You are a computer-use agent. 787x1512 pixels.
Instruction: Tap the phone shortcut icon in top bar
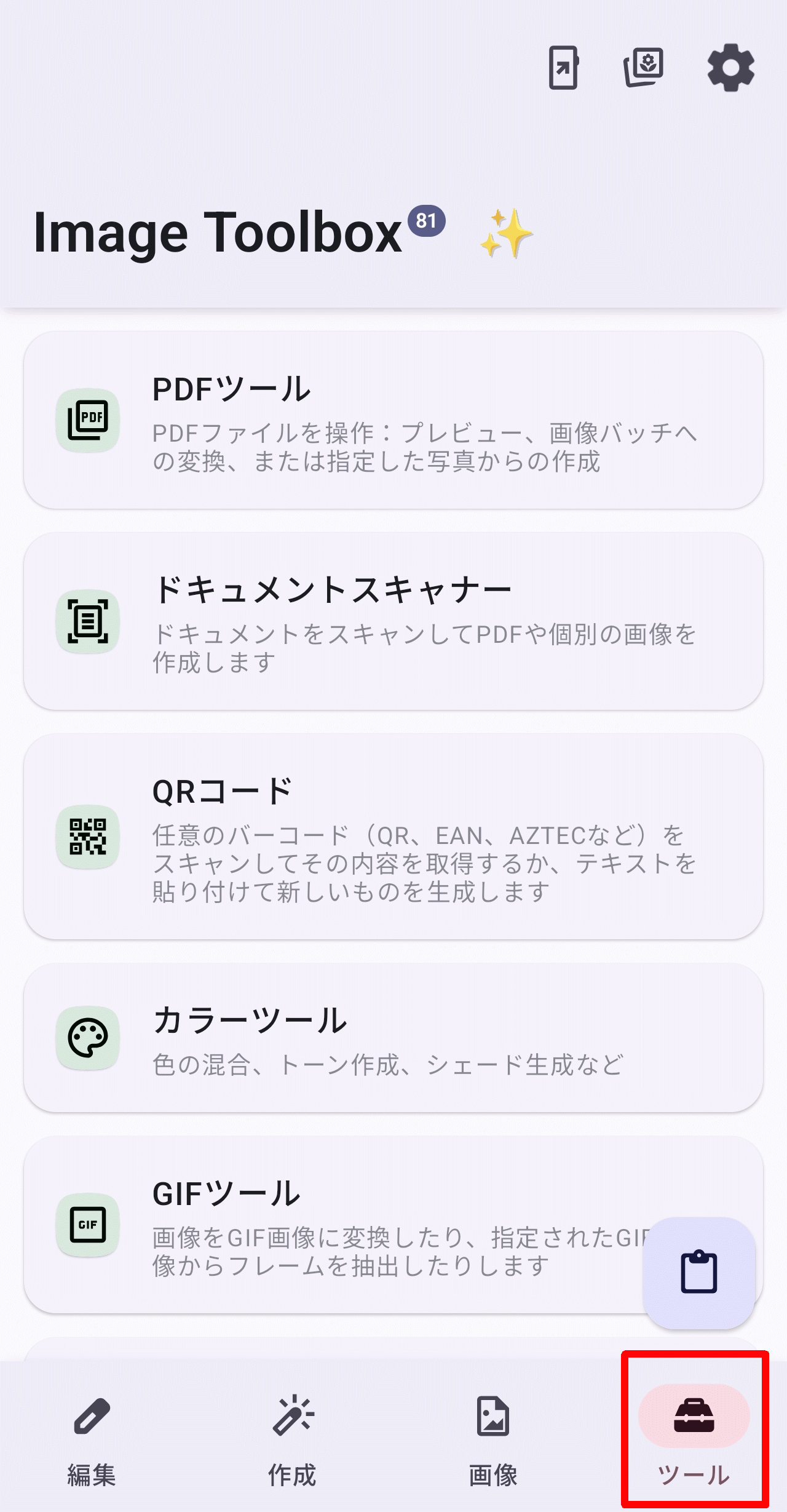click(563, 68)
